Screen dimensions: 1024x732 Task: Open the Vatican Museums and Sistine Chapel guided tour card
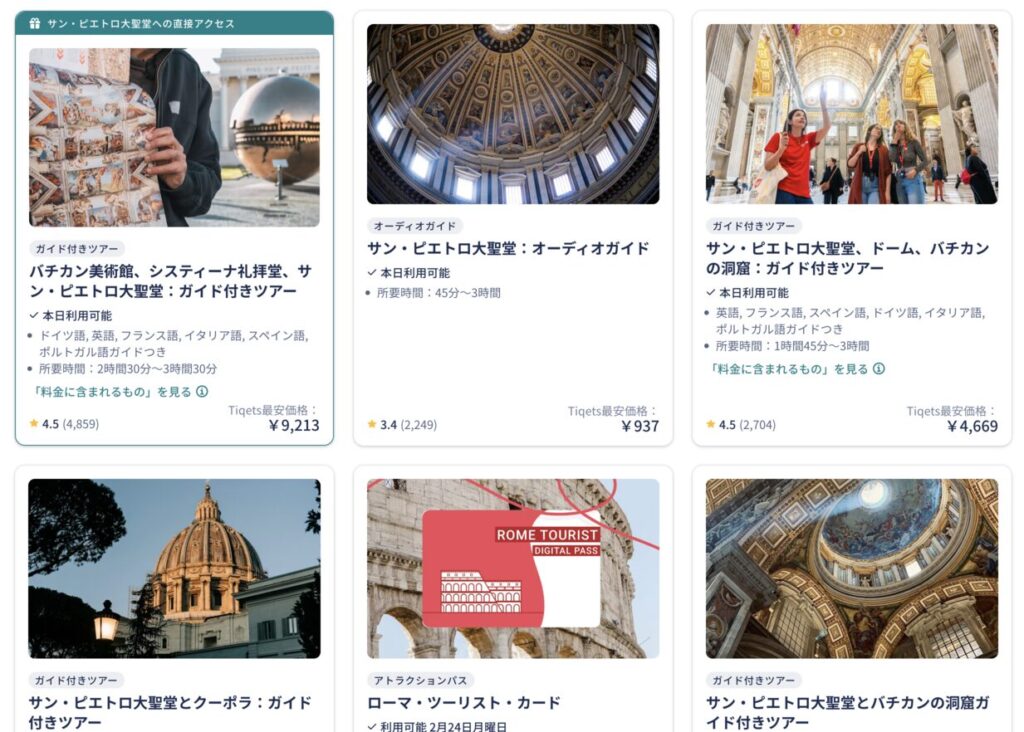pyautogui.click(x=170, y=281)
